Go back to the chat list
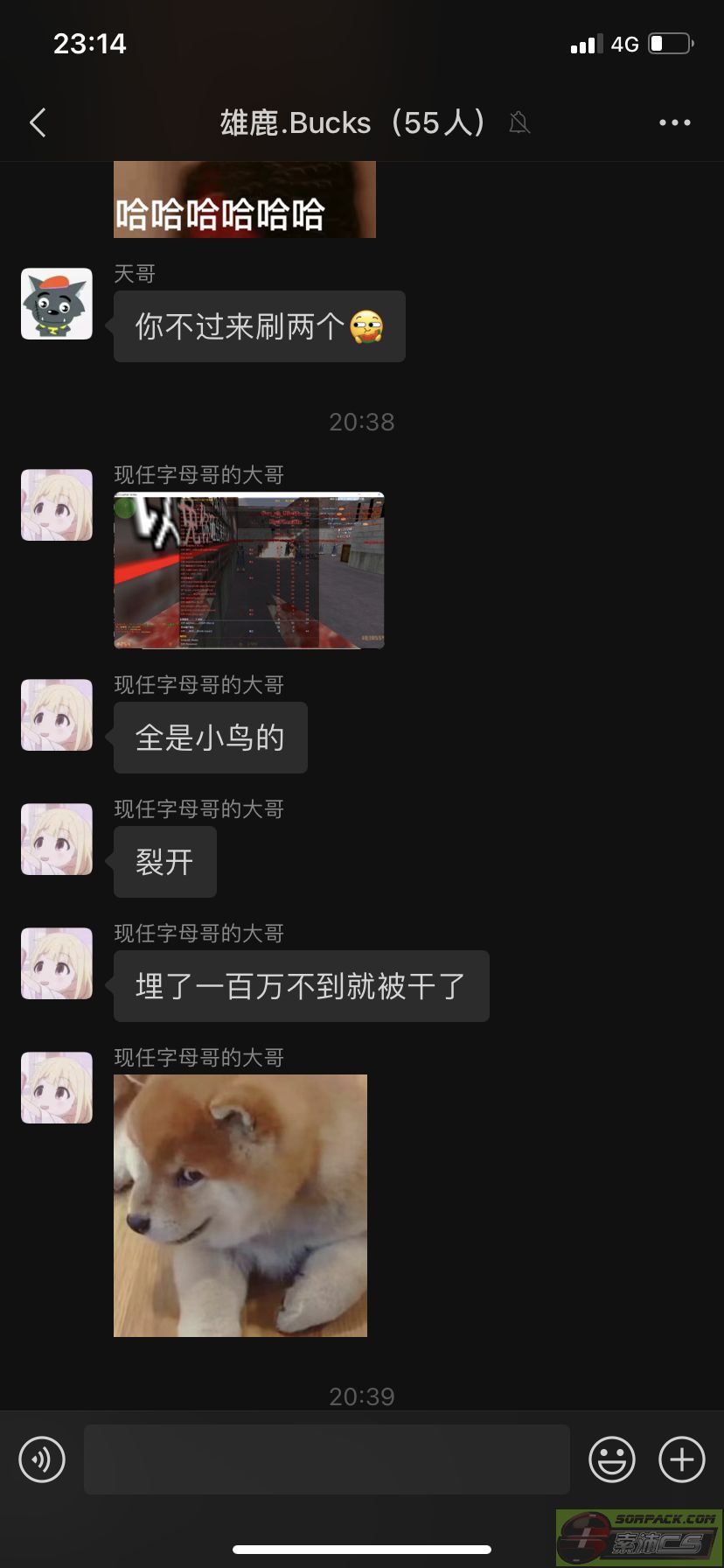This screenshot has height=1568, width=724. [x=38, y=122]
